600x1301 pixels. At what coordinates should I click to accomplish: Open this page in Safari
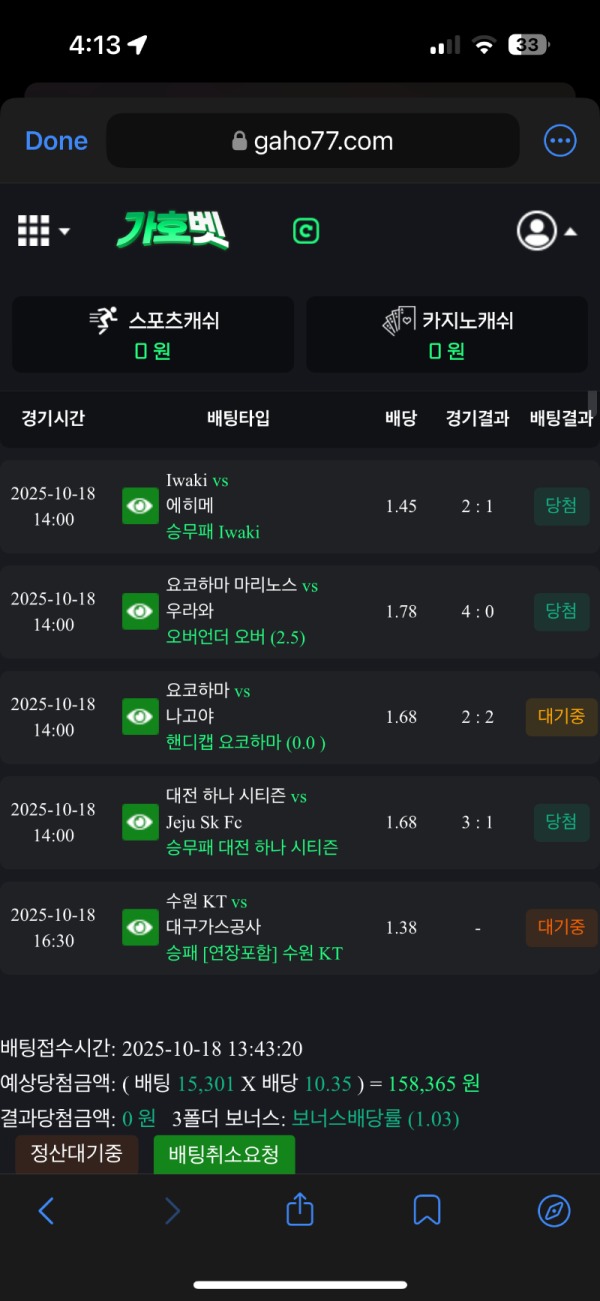coord(553,1211)
